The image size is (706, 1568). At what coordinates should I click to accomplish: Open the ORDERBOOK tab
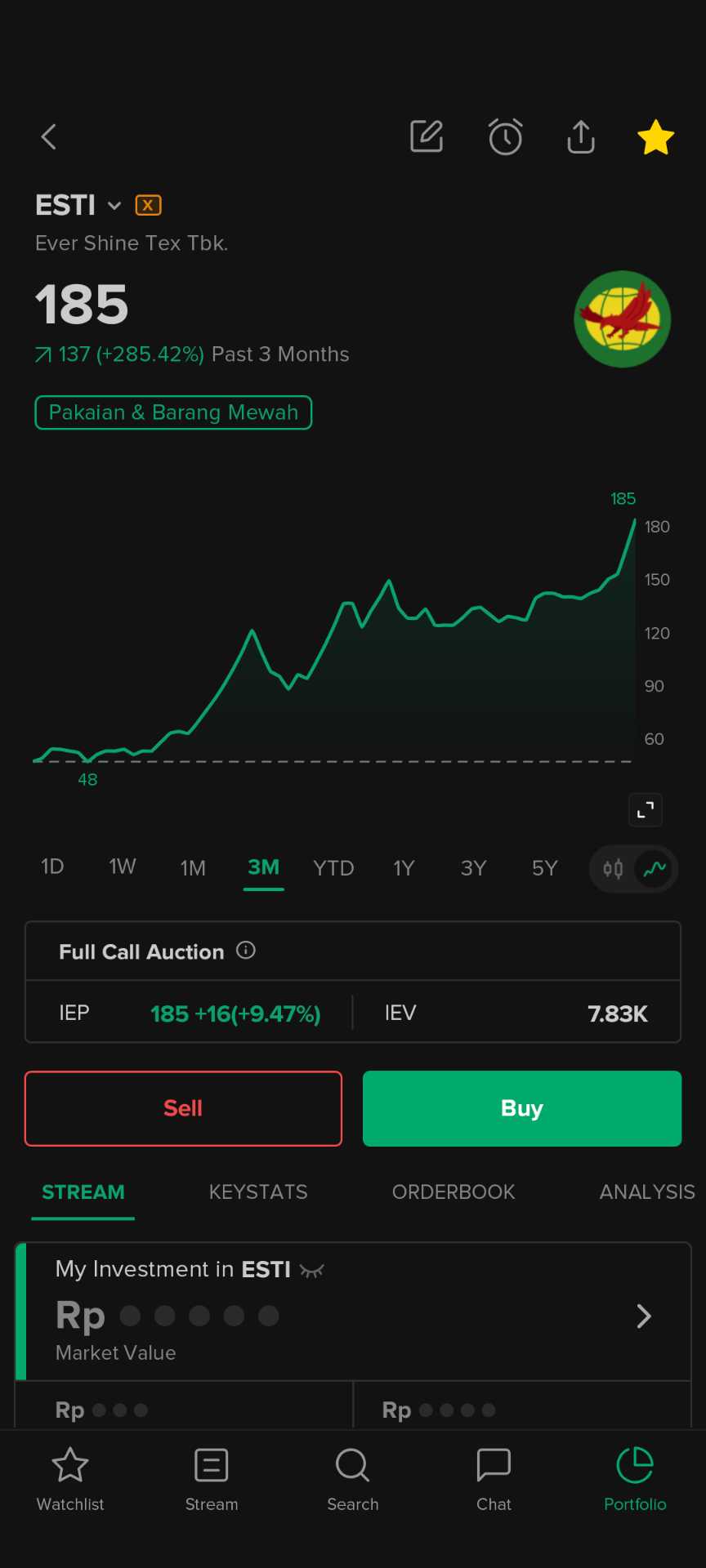coord(454,1192)
